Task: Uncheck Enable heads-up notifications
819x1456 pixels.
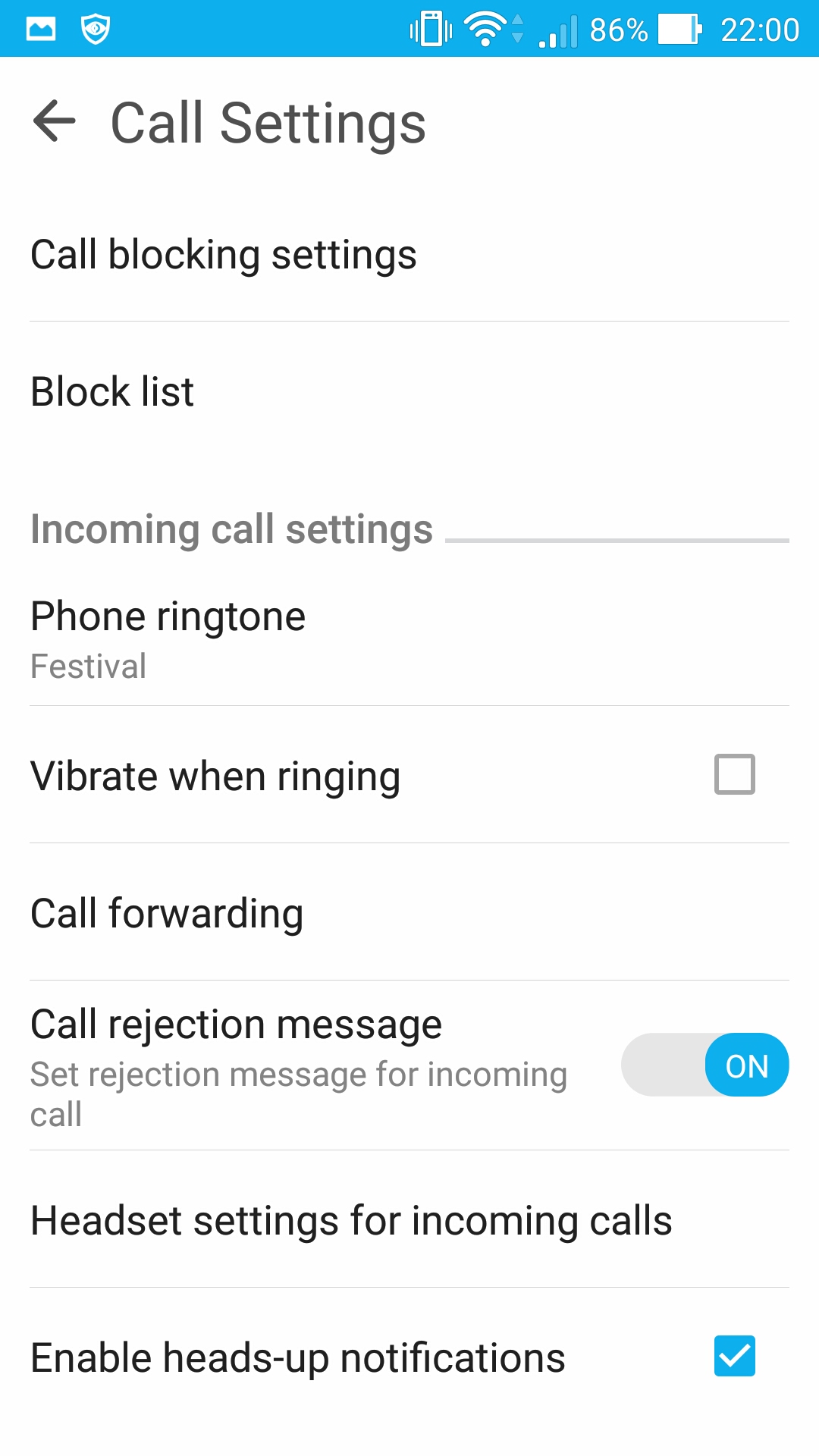Action: point(734,1356)
